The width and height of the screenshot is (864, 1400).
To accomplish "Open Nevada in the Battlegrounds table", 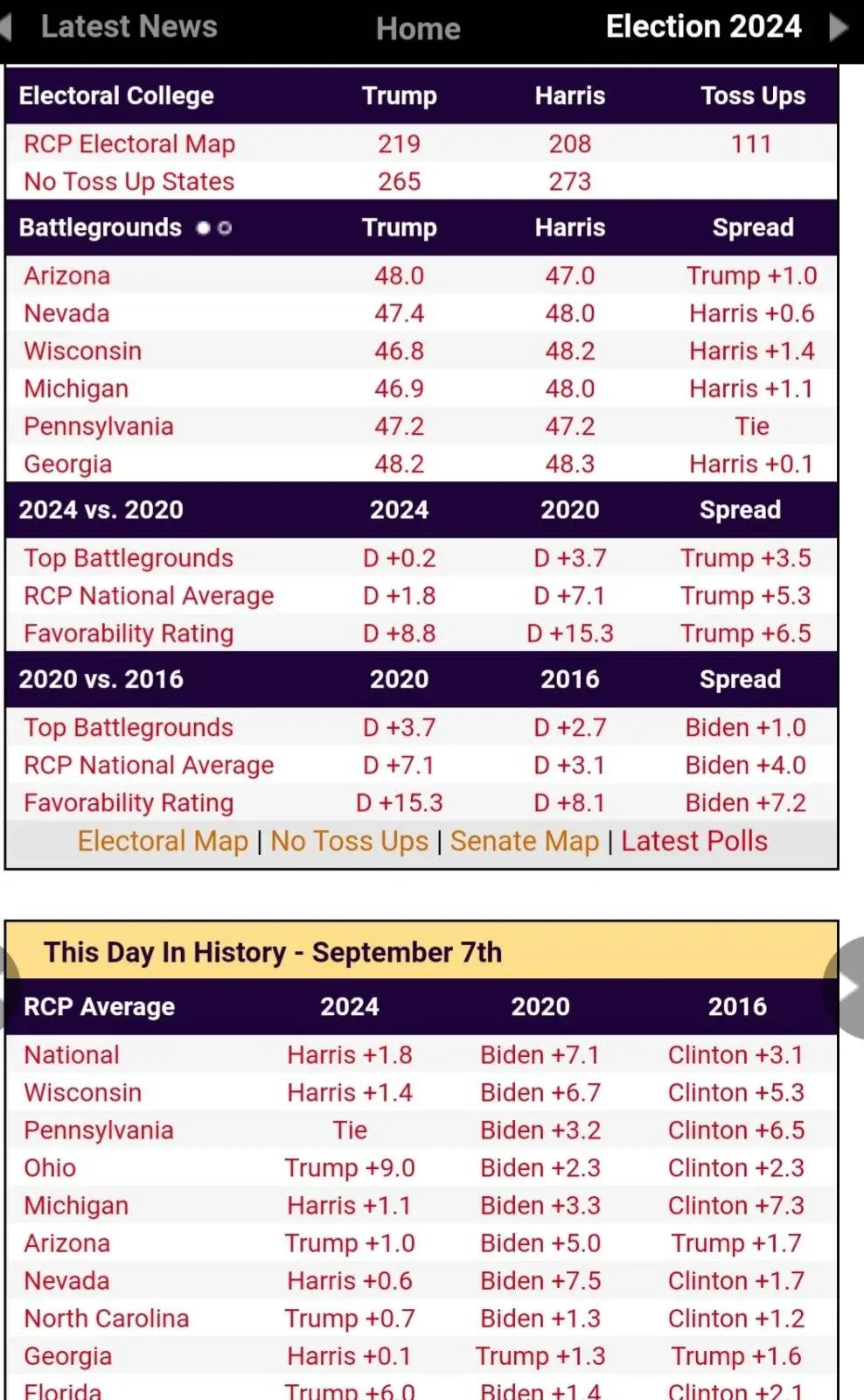I will (x=67, y=313).
